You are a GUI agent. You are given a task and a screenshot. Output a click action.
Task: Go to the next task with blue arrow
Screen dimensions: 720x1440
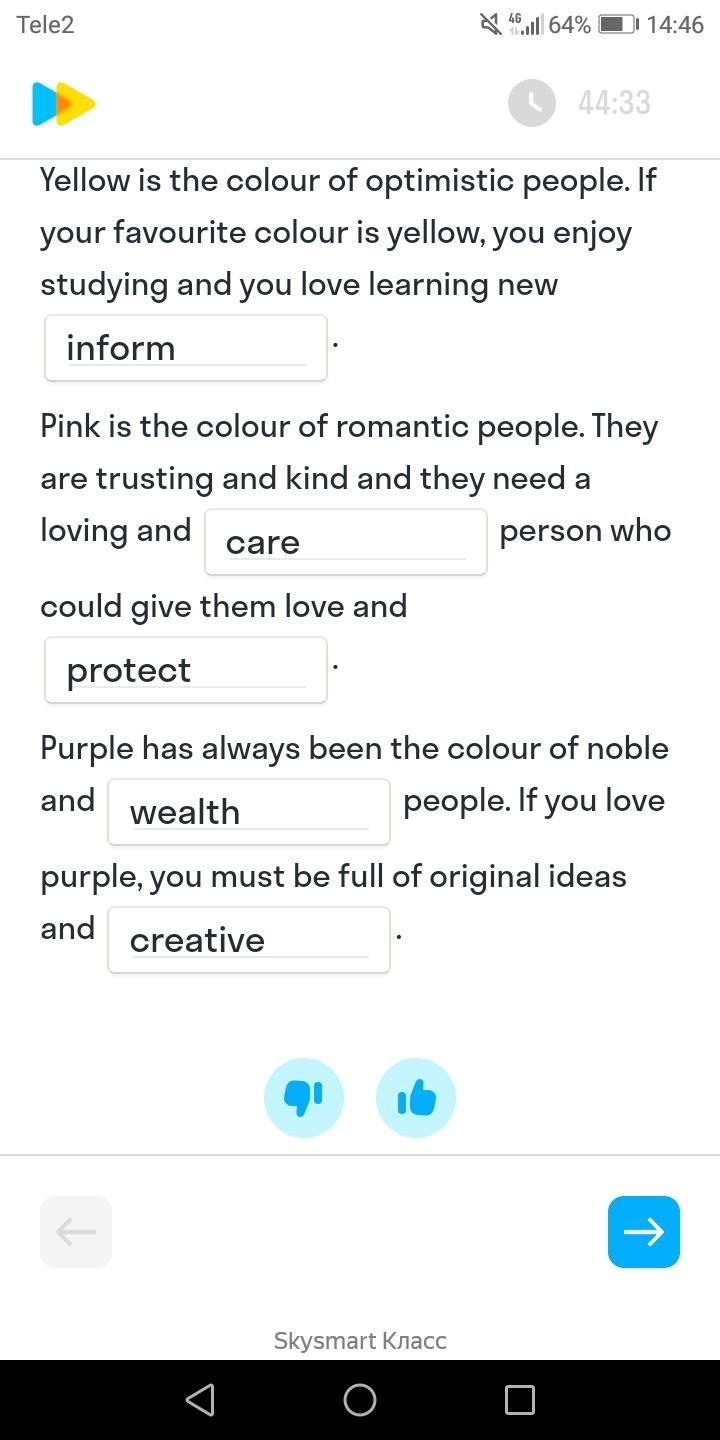coord(644,1232)
